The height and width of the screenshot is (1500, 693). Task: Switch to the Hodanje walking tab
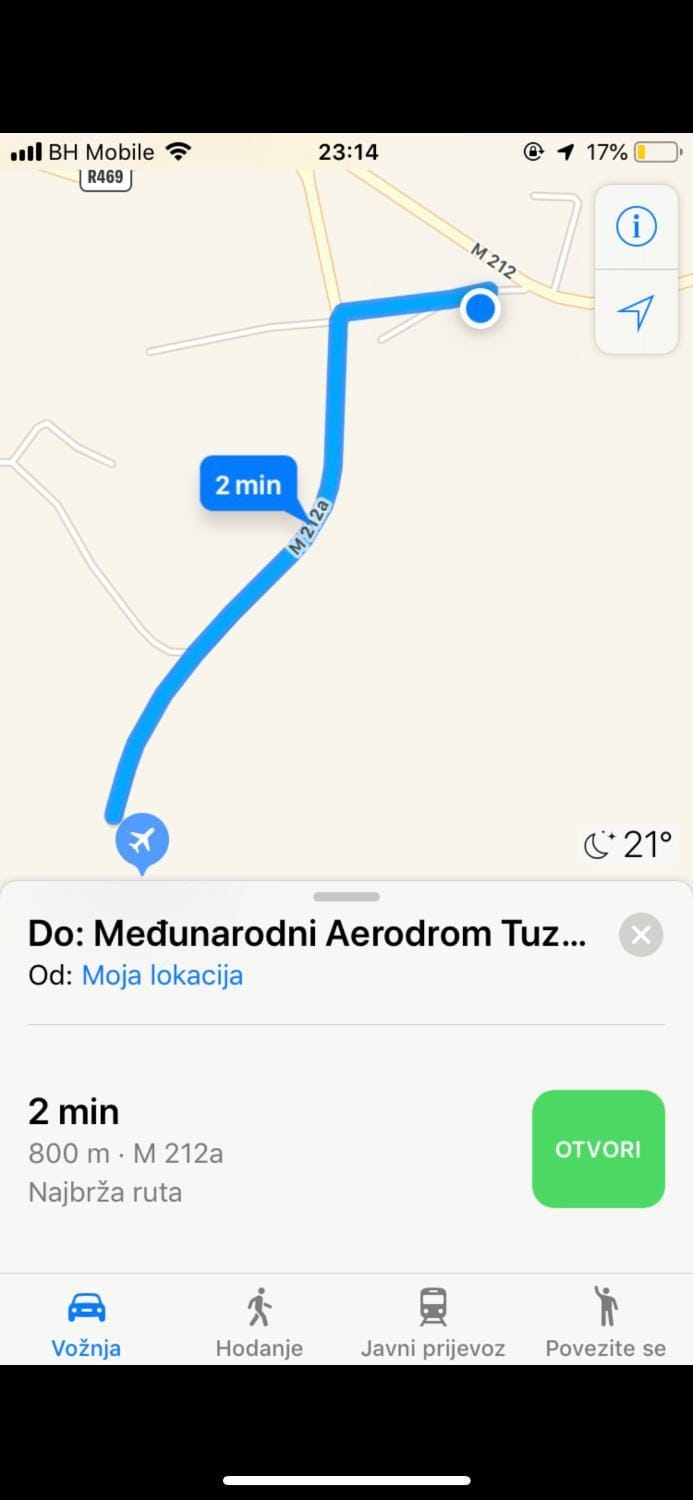(259, 1322)
